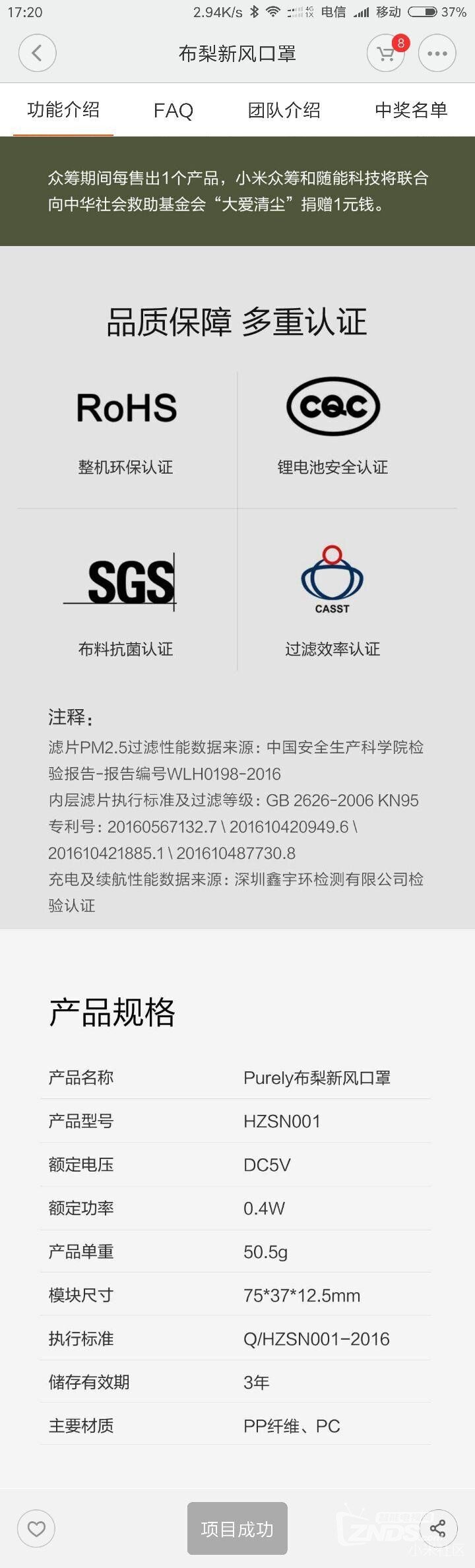Switch to the FAQ tab

pos(174,110)
